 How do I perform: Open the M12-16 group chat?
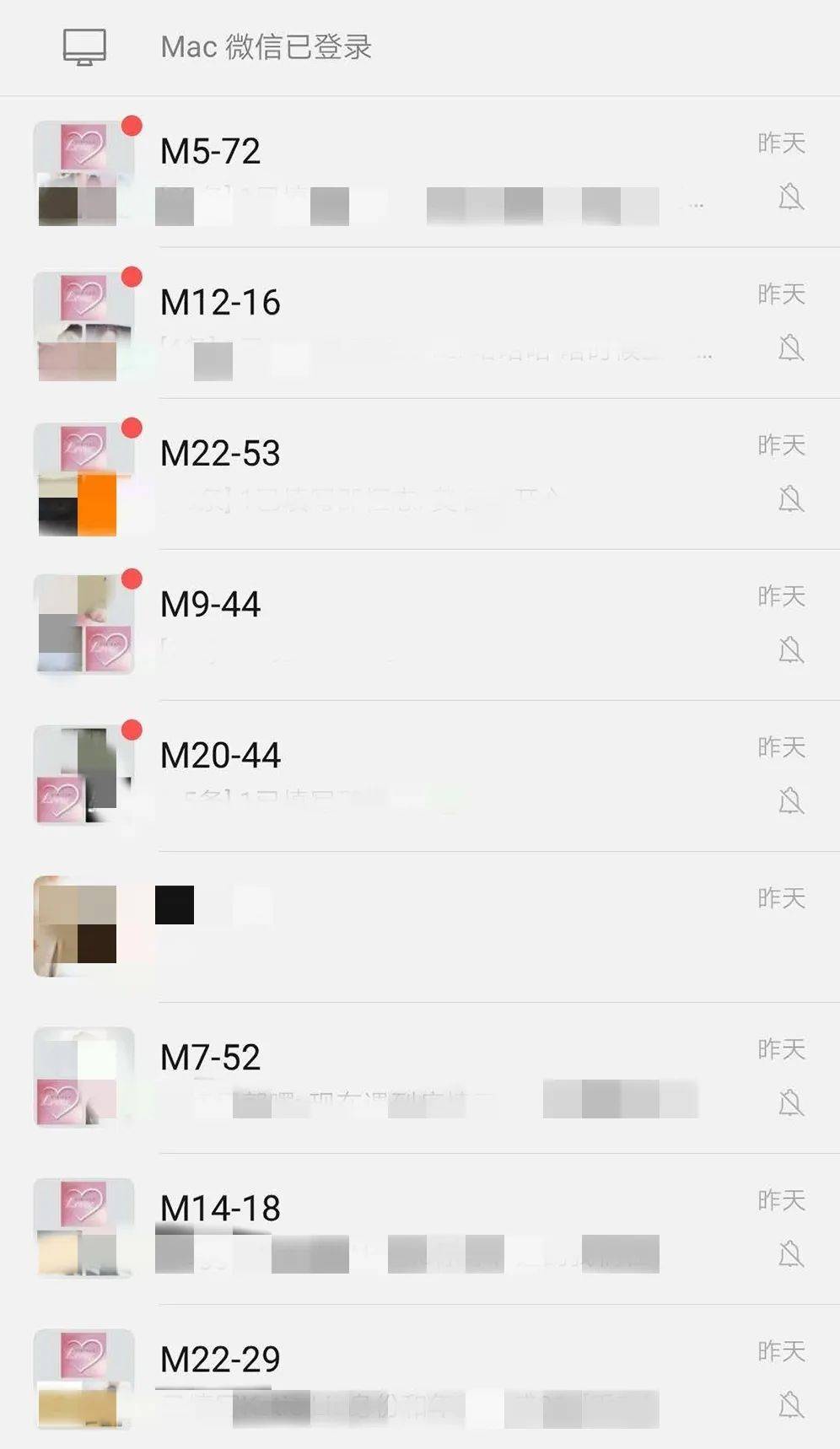(x=422, y=323)
